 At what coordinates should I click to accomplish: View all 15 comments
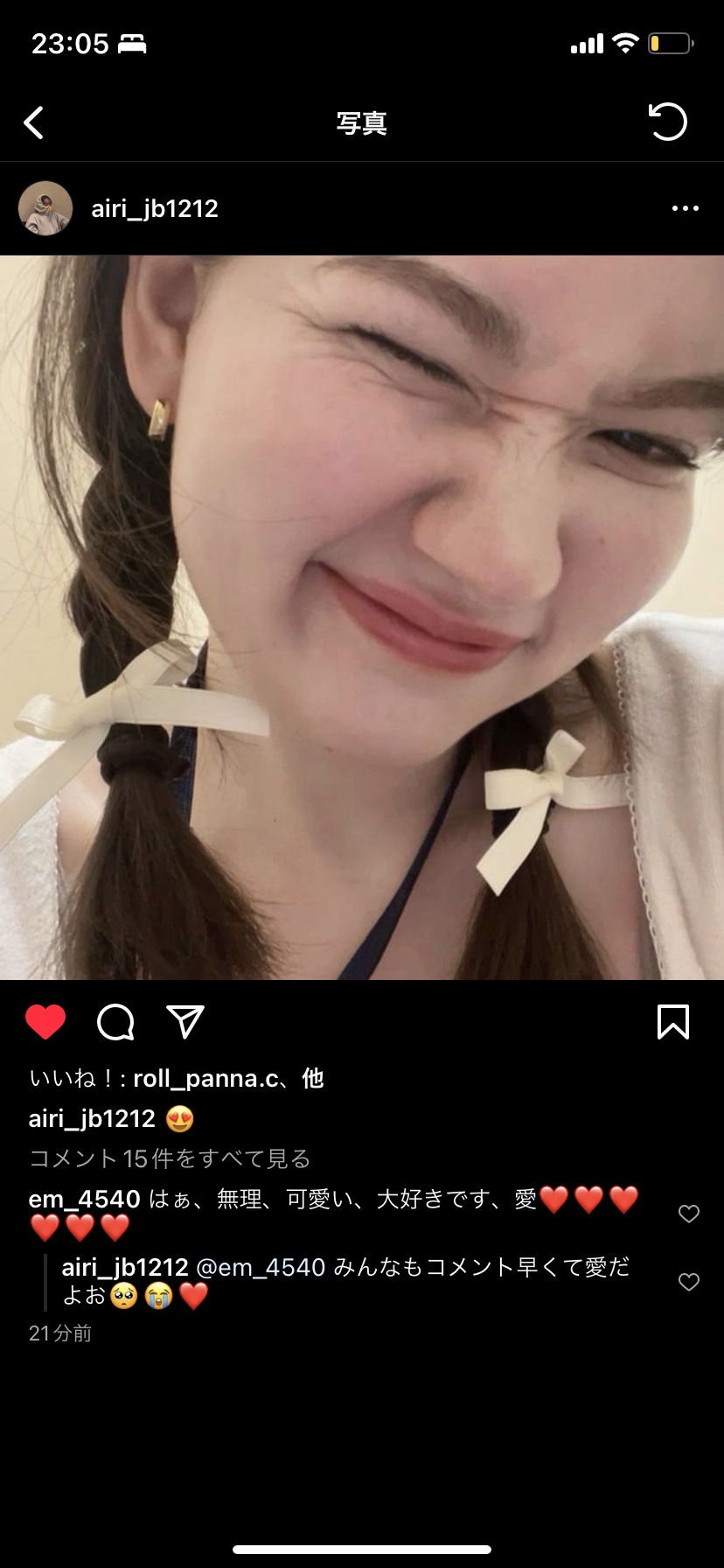[171, 1158]
